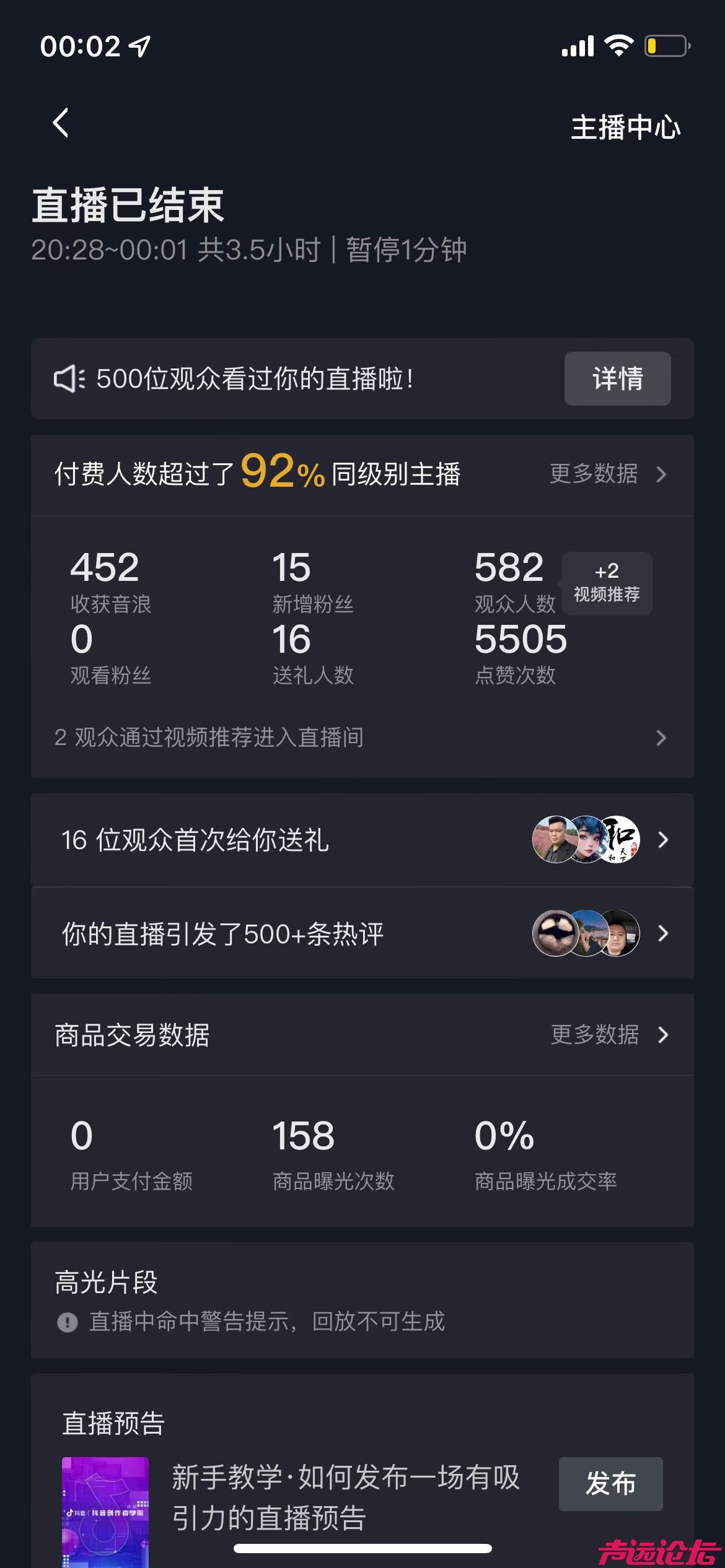
Task: Open 更多数据 beside the 92% stat
Action: click(x=607, y=474)
